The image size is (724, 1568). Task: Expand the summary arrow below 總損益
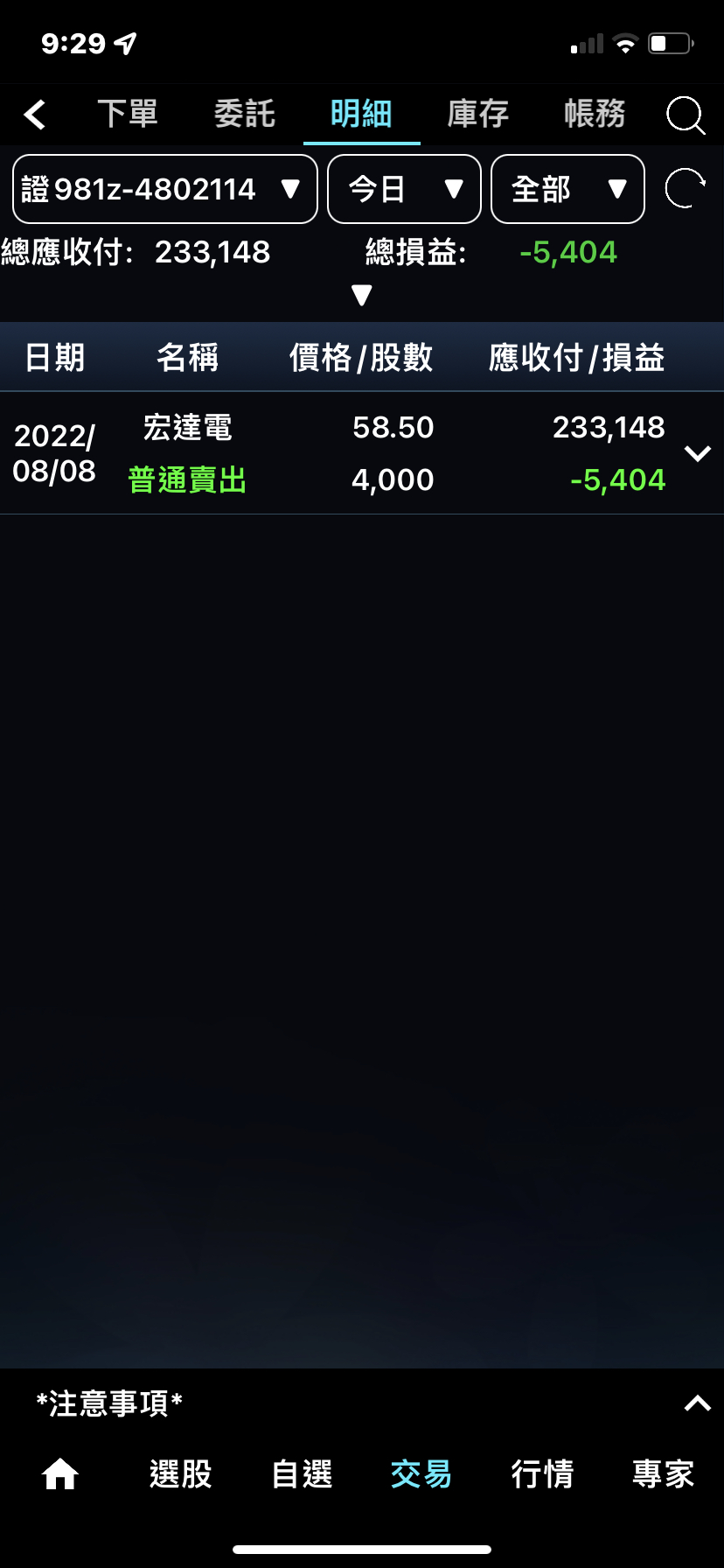(361, 295)
